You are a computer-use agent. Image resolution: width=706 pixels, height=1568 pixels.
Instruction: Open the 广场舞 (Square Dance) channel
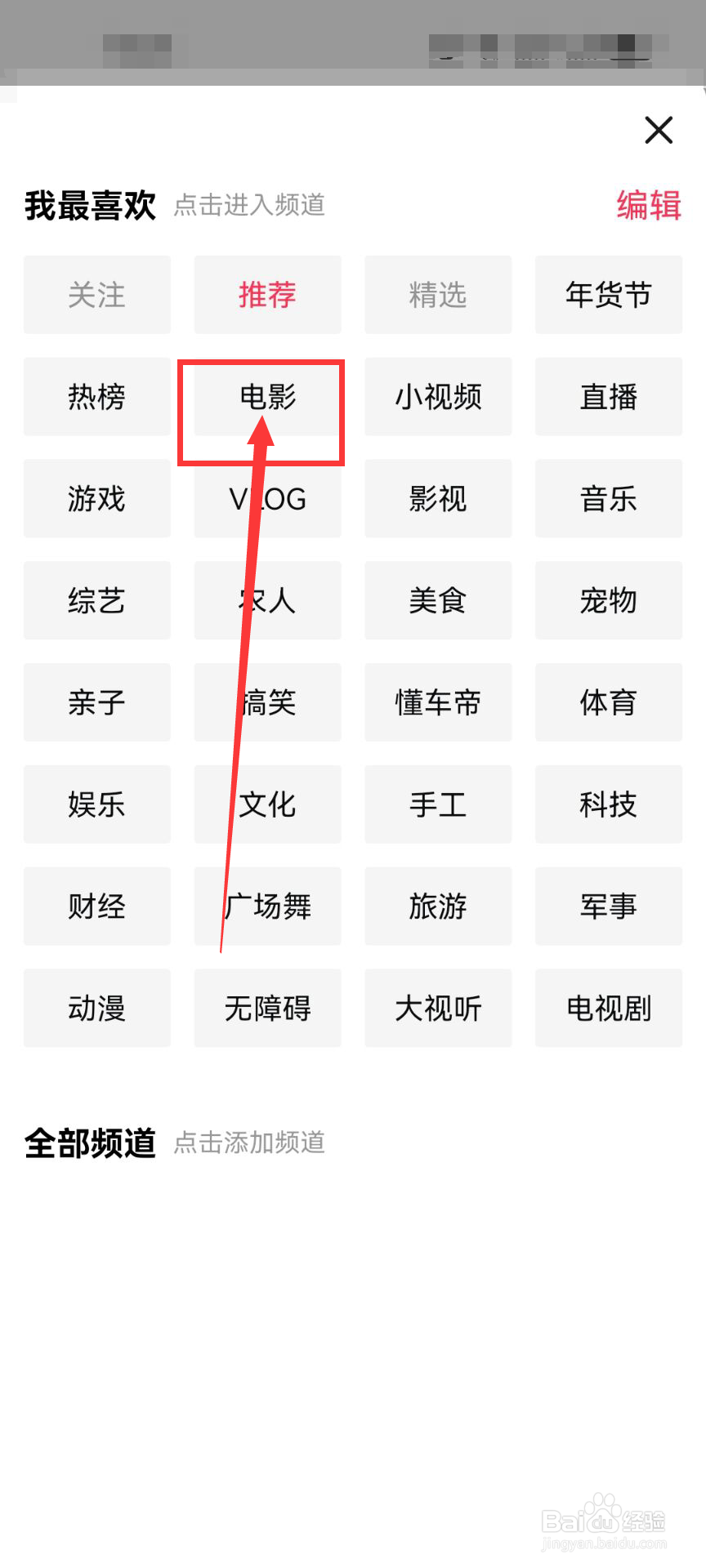point(267,906)
